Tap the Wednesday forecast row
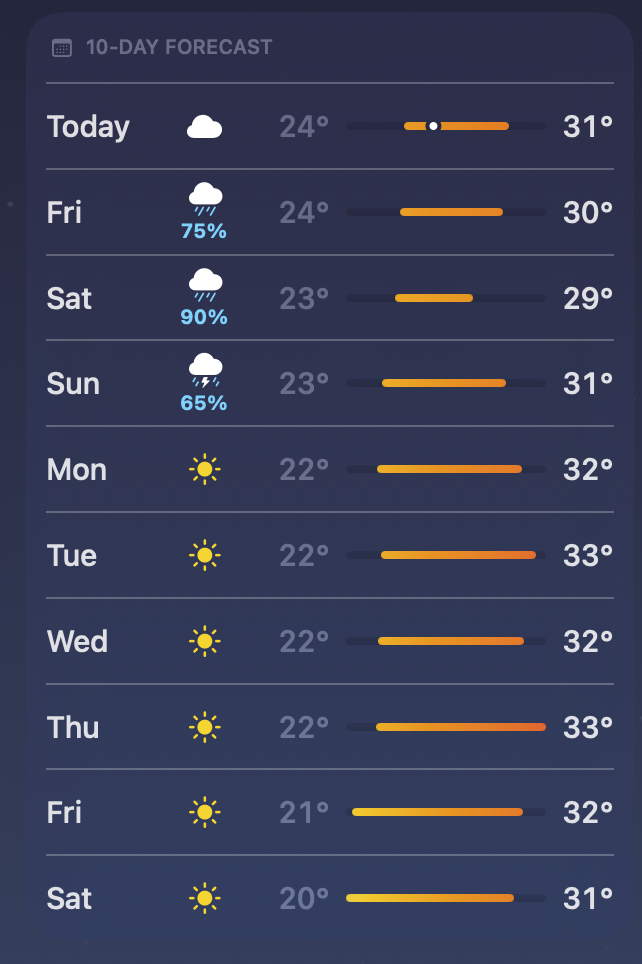Viewport: 642px width, 964px height. [329, 641]
